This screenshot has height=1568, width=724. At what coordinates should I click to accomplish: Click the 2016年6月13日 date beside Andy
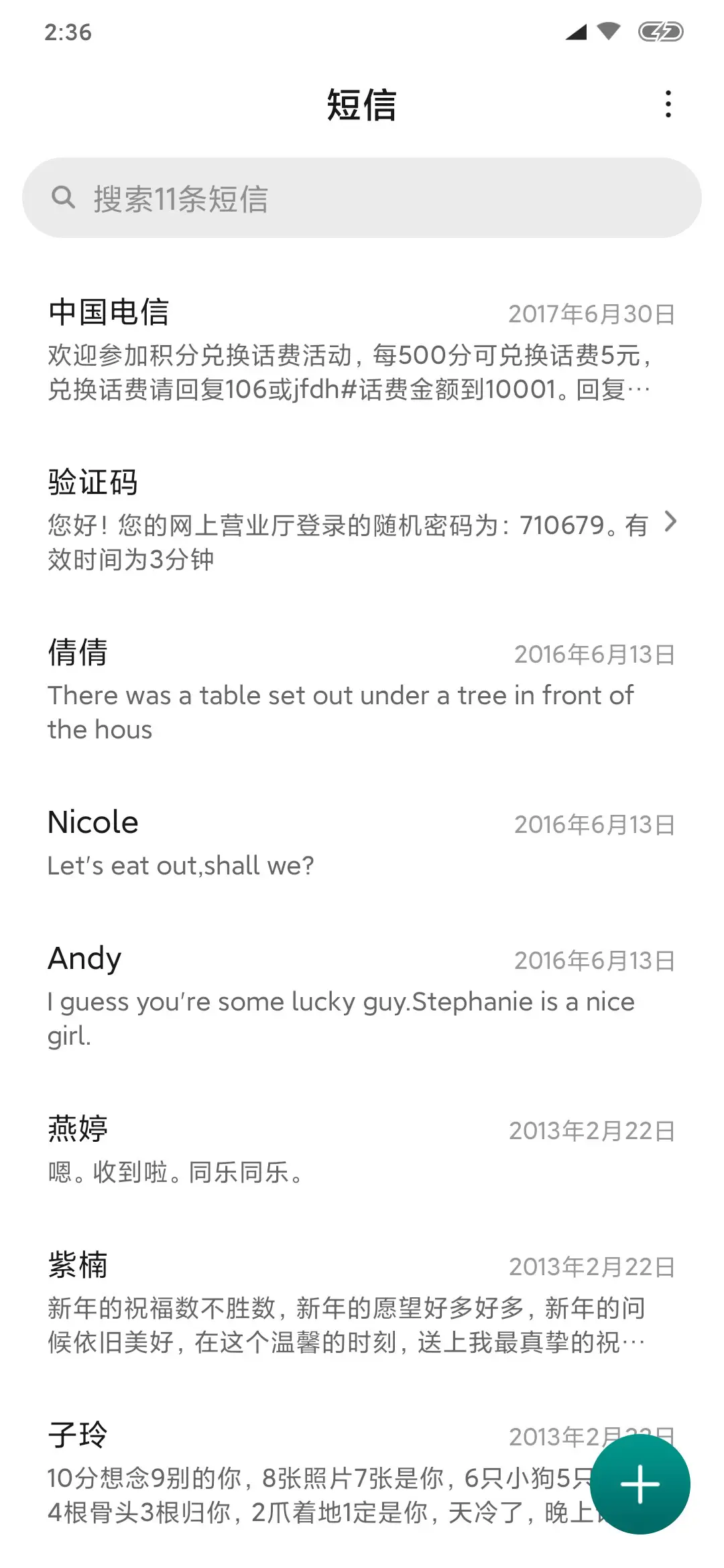[594, 959]
